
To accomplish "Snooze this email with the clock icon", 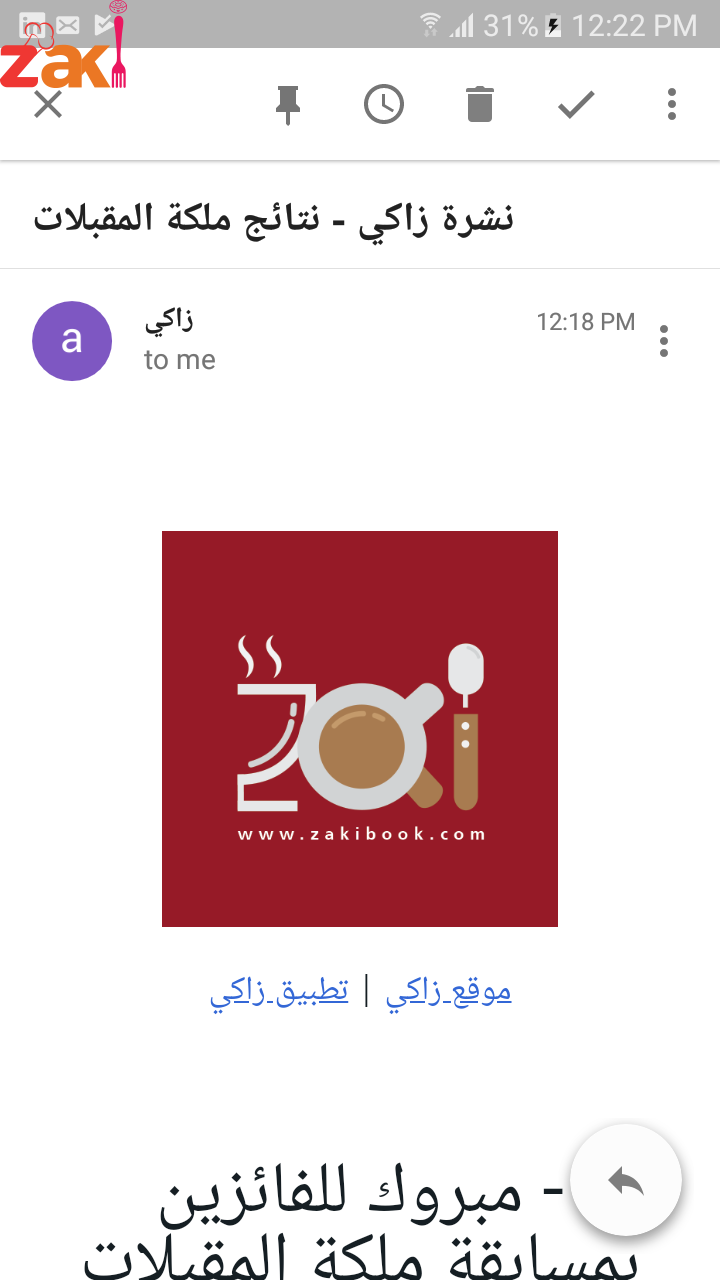I will coord(384,104).
